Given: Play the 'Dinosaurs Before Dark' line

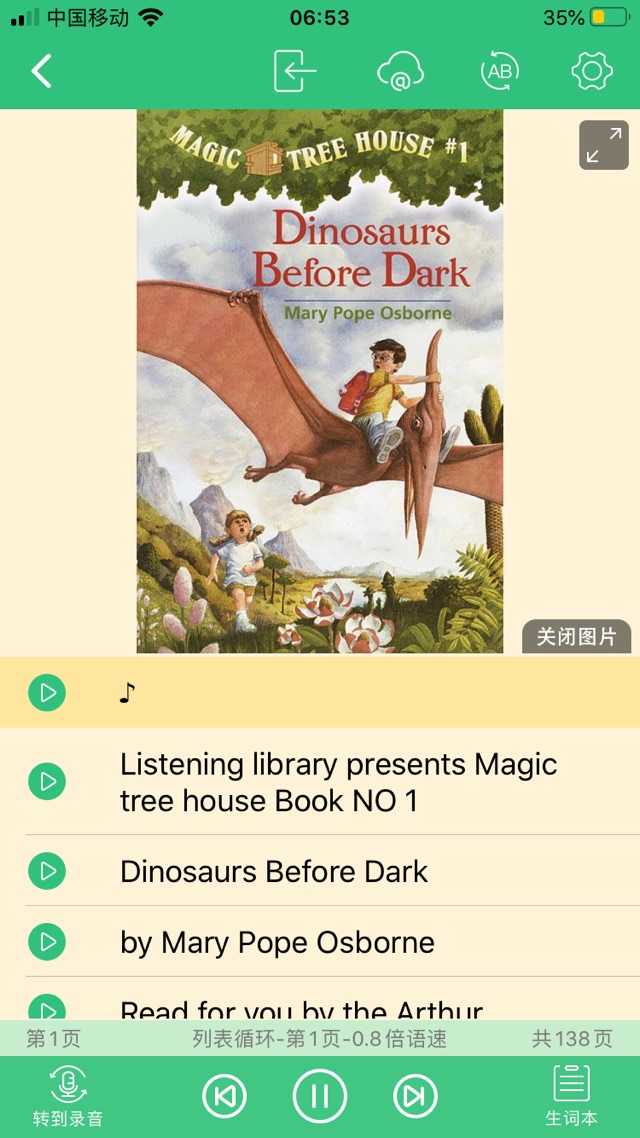Looking at the screenshot, I should pos(47,871).
